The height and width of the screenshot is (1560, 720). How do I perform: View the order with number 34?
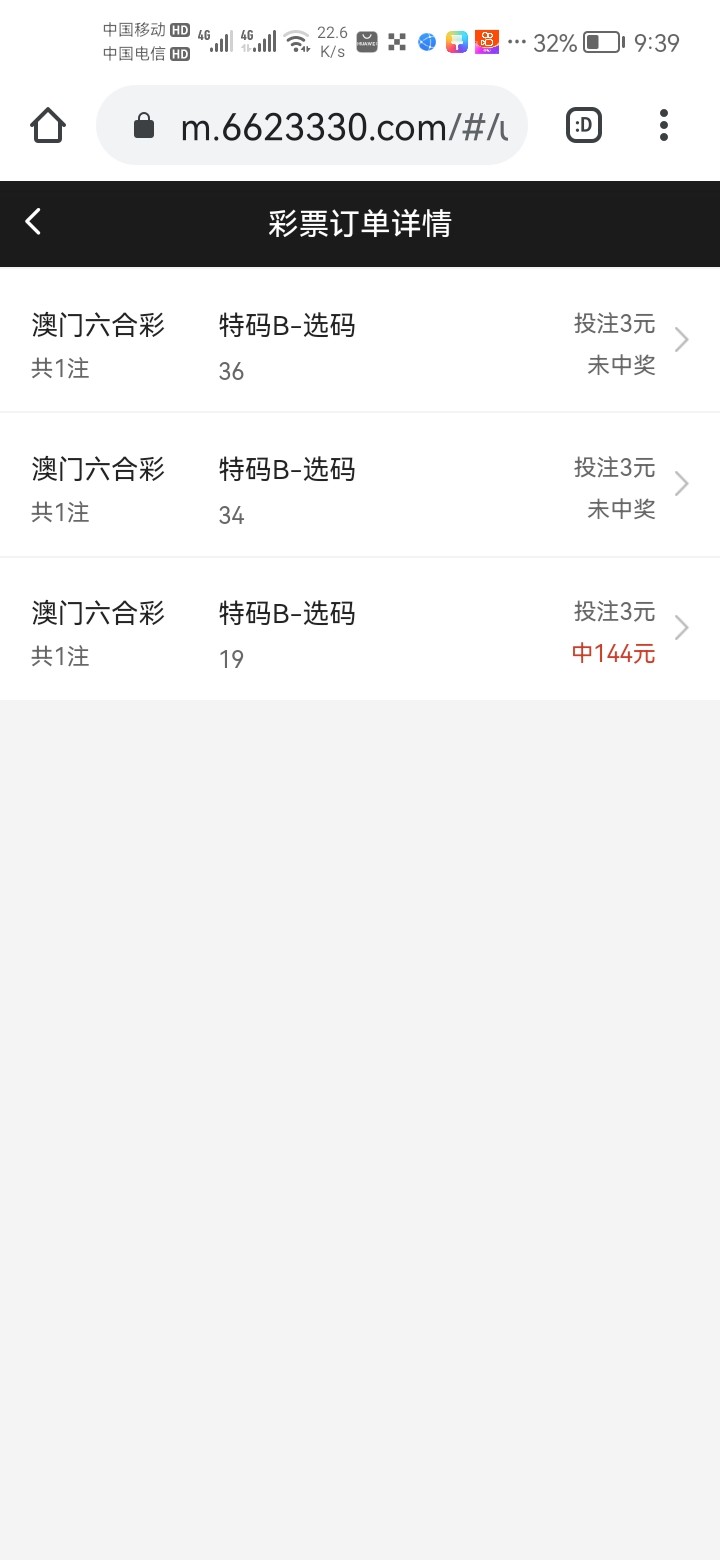(360, 485)
